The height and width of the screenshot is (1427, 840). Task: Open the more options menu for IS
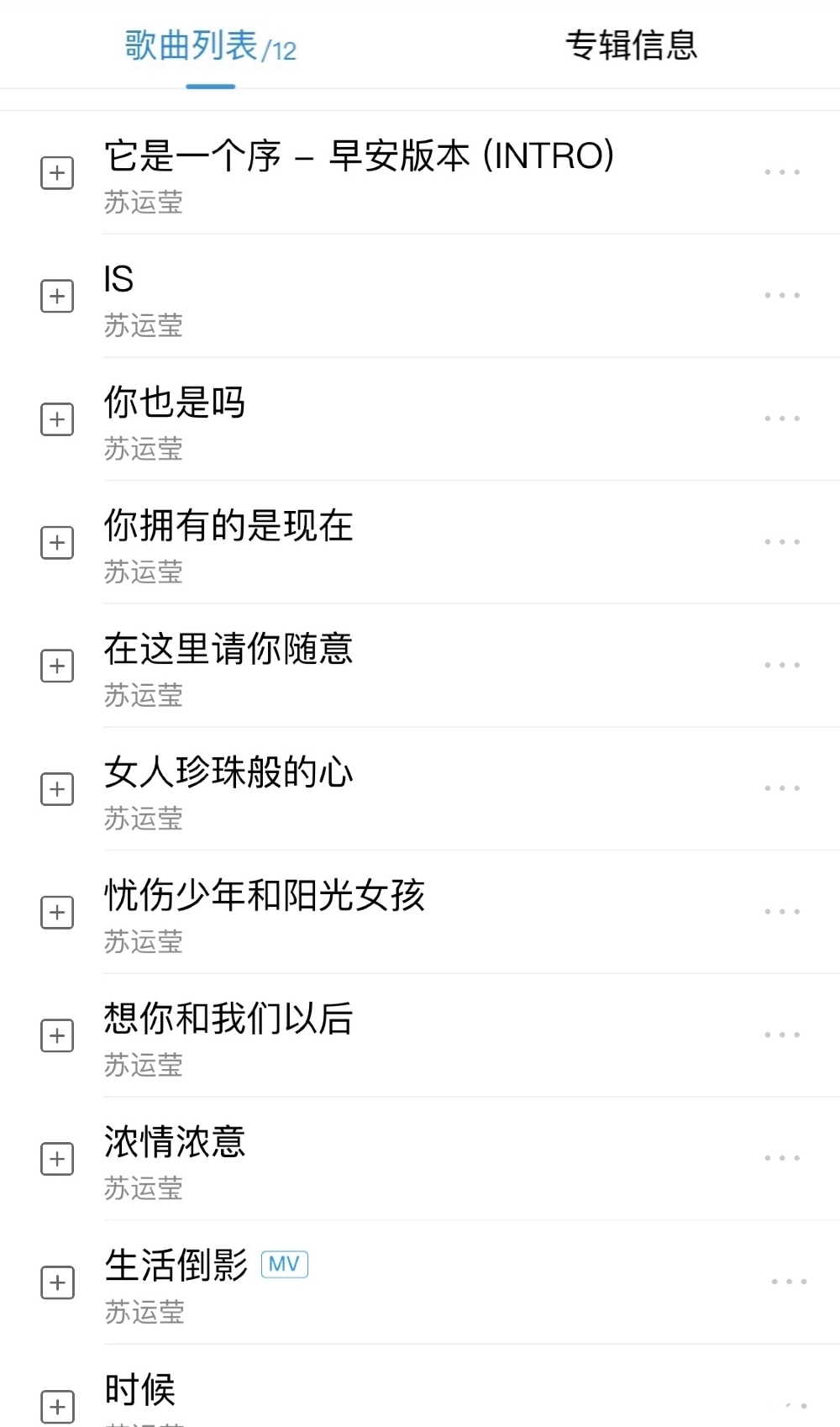(x=781, y=293)
